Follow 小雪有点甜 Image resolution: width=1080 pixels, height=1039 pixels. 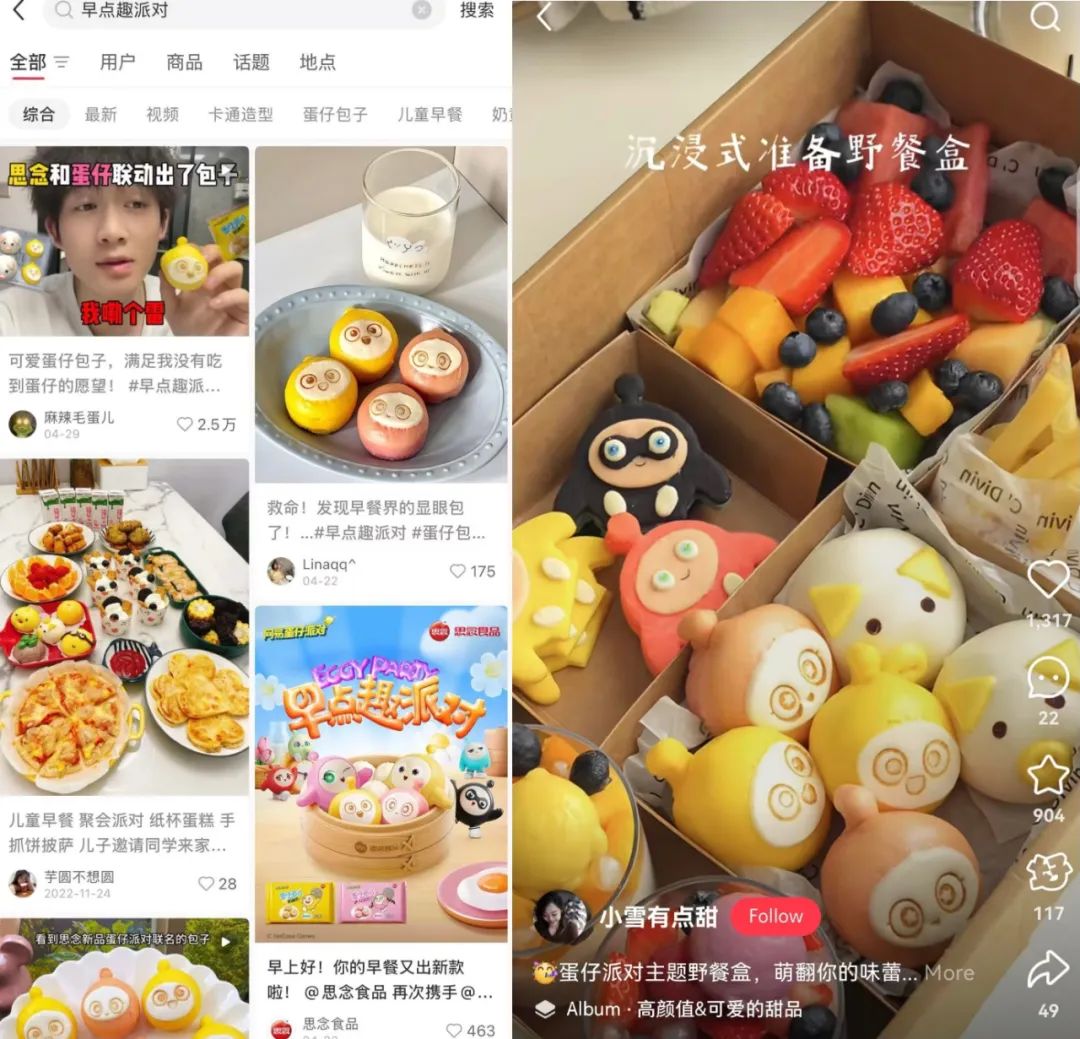[x=775, y=916]
